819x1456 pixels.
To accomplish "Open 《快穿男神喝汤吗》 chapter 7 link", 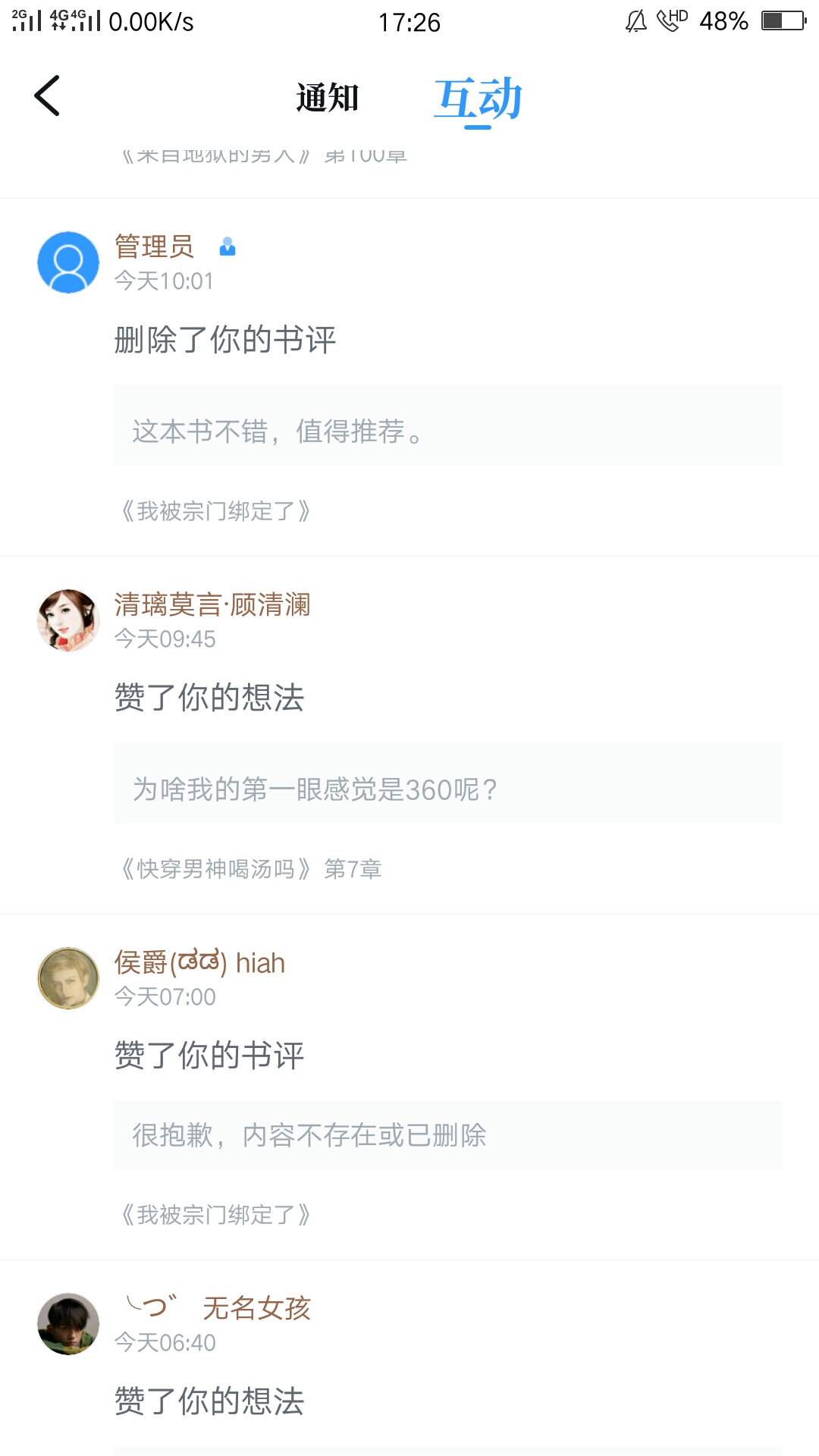I will (x=252, y=869).
